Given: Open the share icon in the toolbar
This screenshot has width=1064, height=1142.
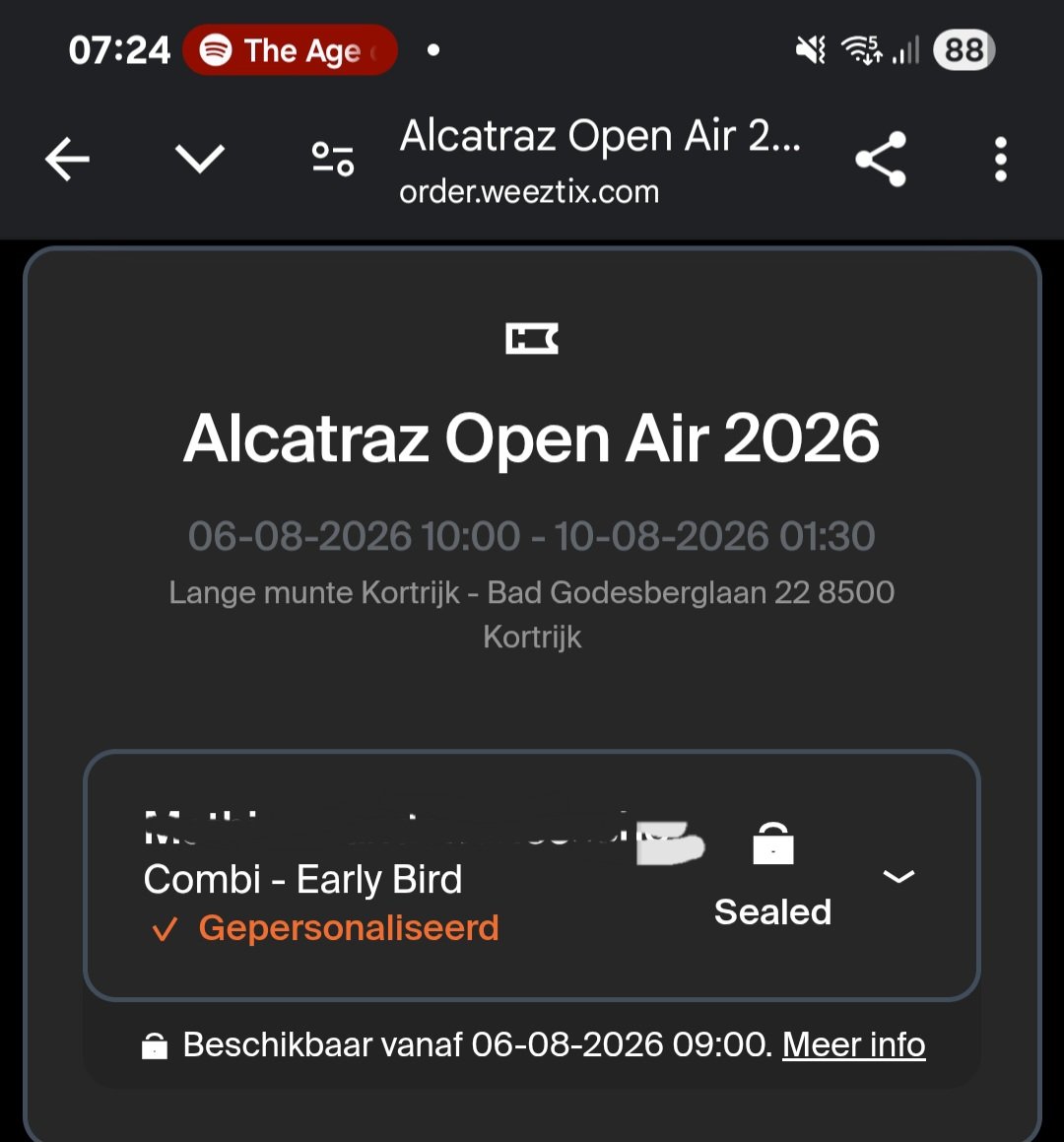Looking at the screenshot, I should 880,158.
